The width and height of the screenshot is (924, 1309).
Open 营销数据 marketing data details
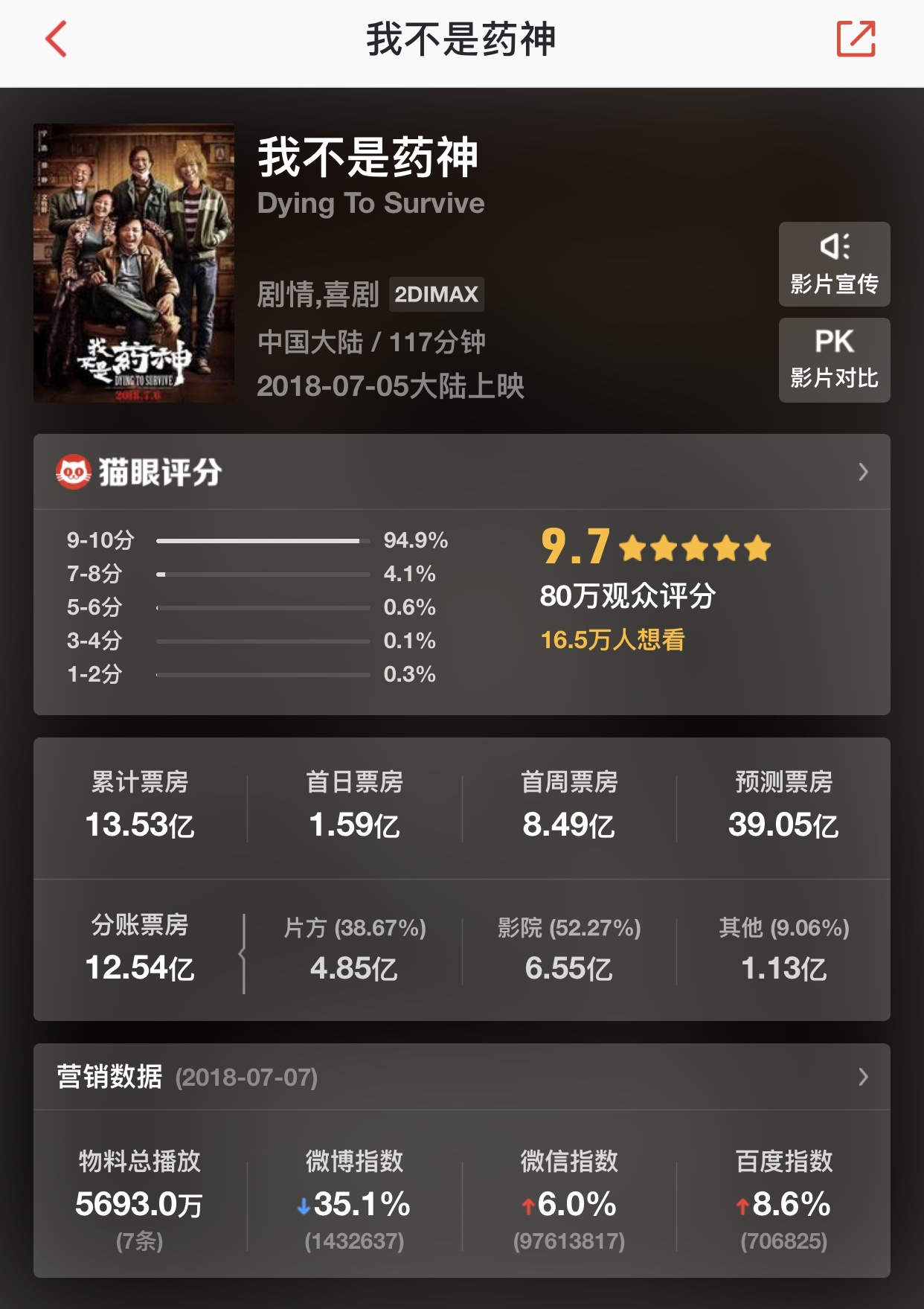tap(862, 1077)
